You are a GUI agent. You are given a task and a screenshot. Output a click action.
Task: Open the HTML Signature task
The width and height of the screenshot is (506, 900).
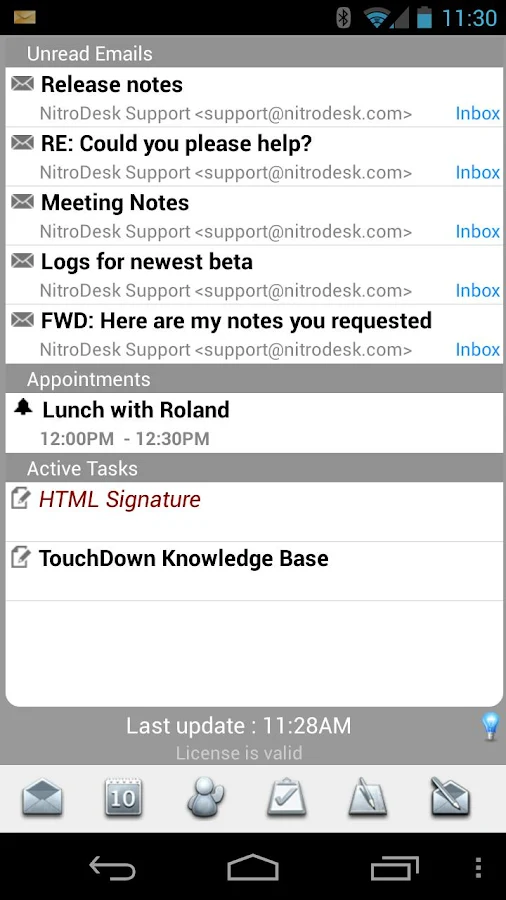coord(254,511)
